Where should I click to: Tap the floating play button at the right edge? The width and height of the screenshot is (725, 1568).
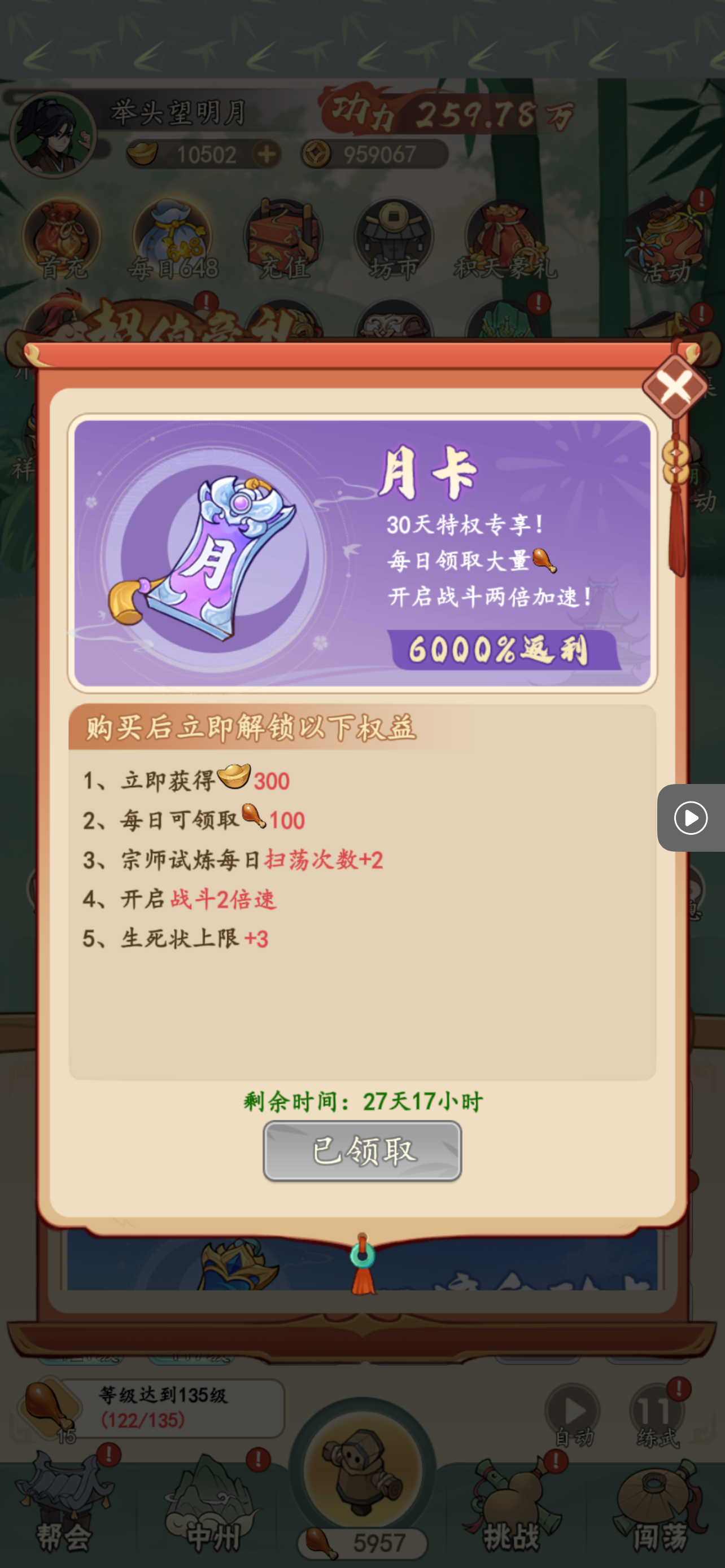pyautogui.click(x=691, y=817)
